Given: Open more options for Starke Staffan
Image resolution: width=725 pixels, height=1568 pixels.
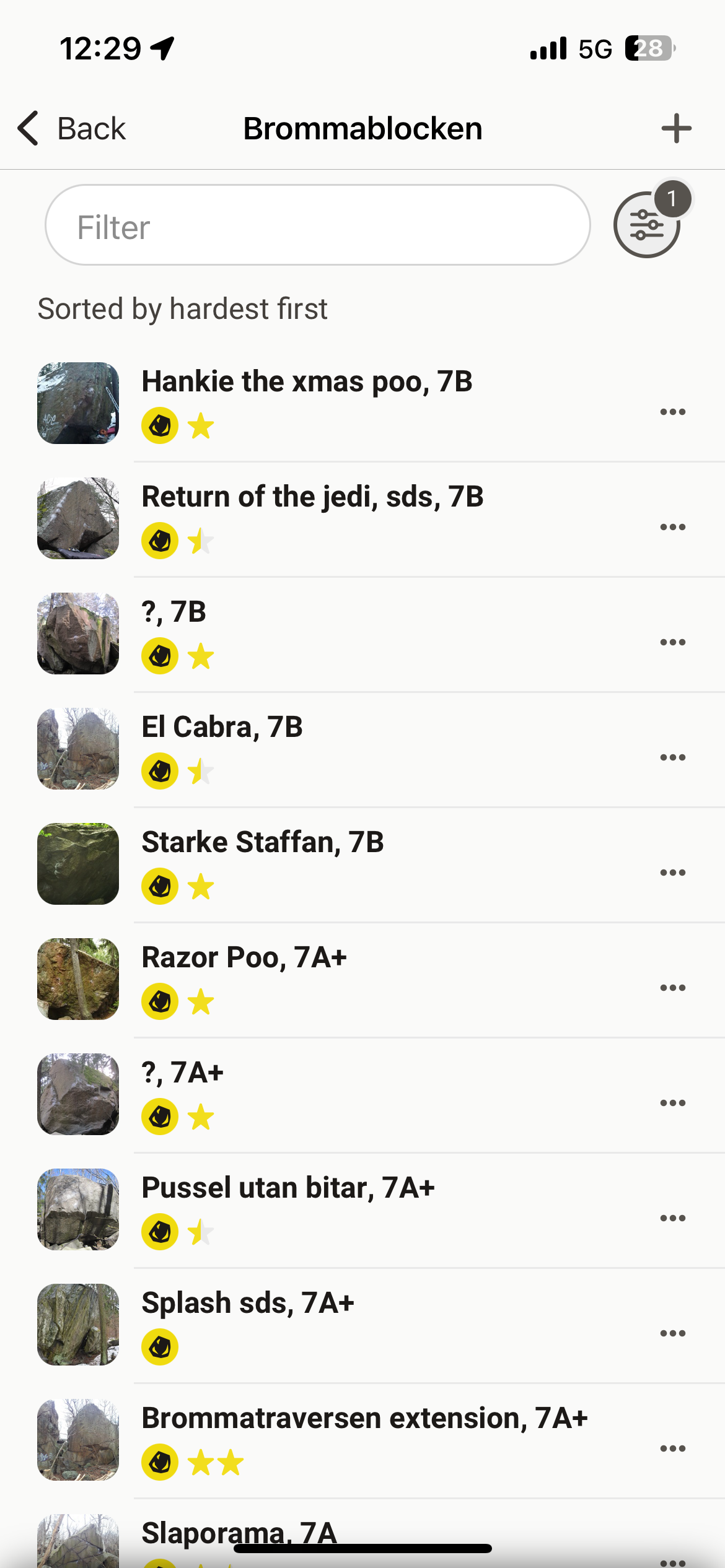Looking at the screenshot, I should 672,873.
